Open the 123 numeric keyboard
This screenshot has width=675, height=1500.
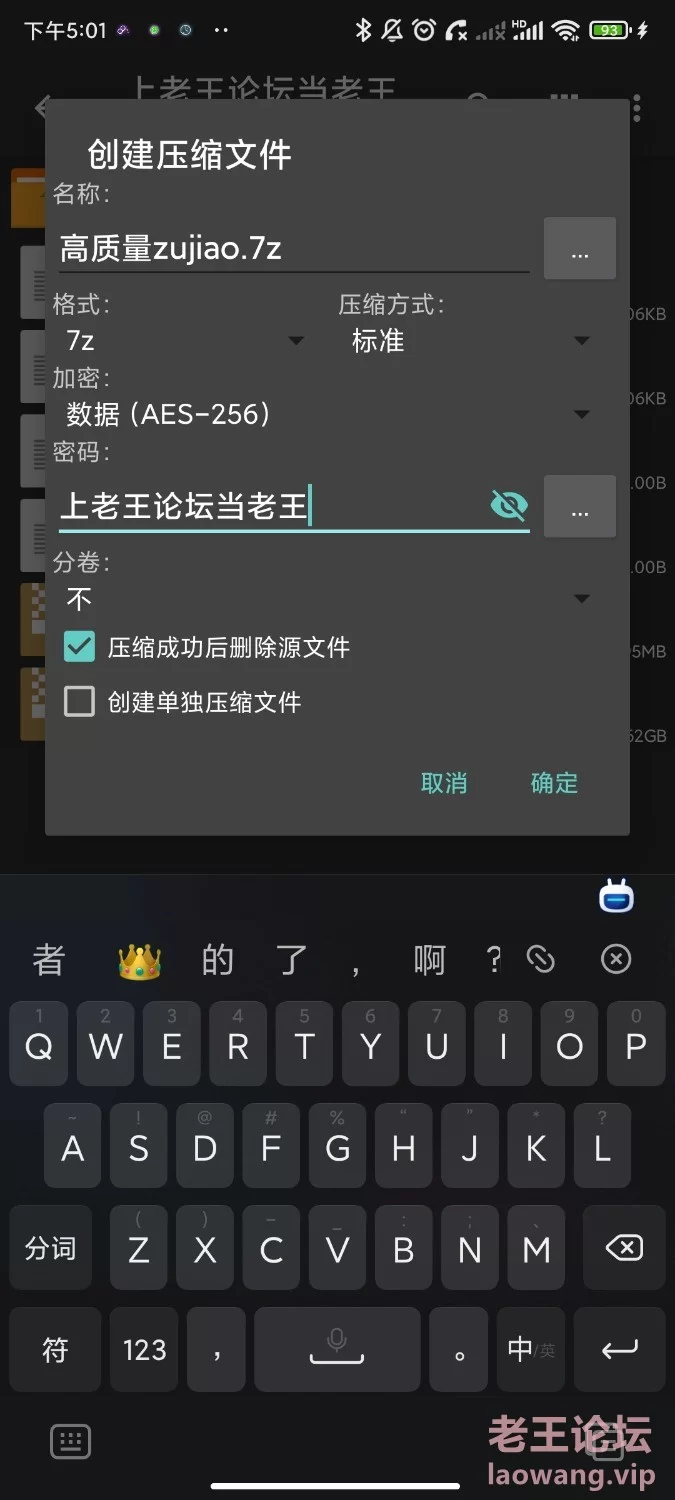[144, 1349]
